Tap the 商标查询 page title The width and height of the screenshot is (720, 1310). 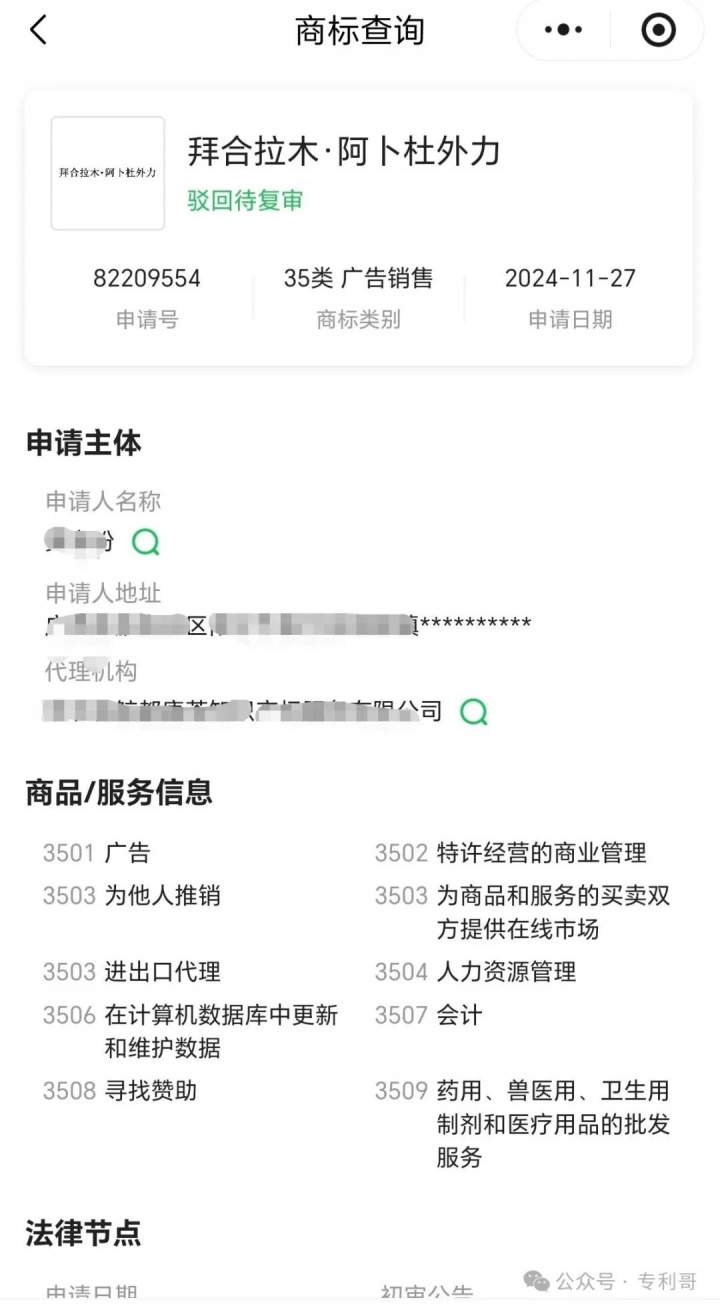(x=358, y=30)
